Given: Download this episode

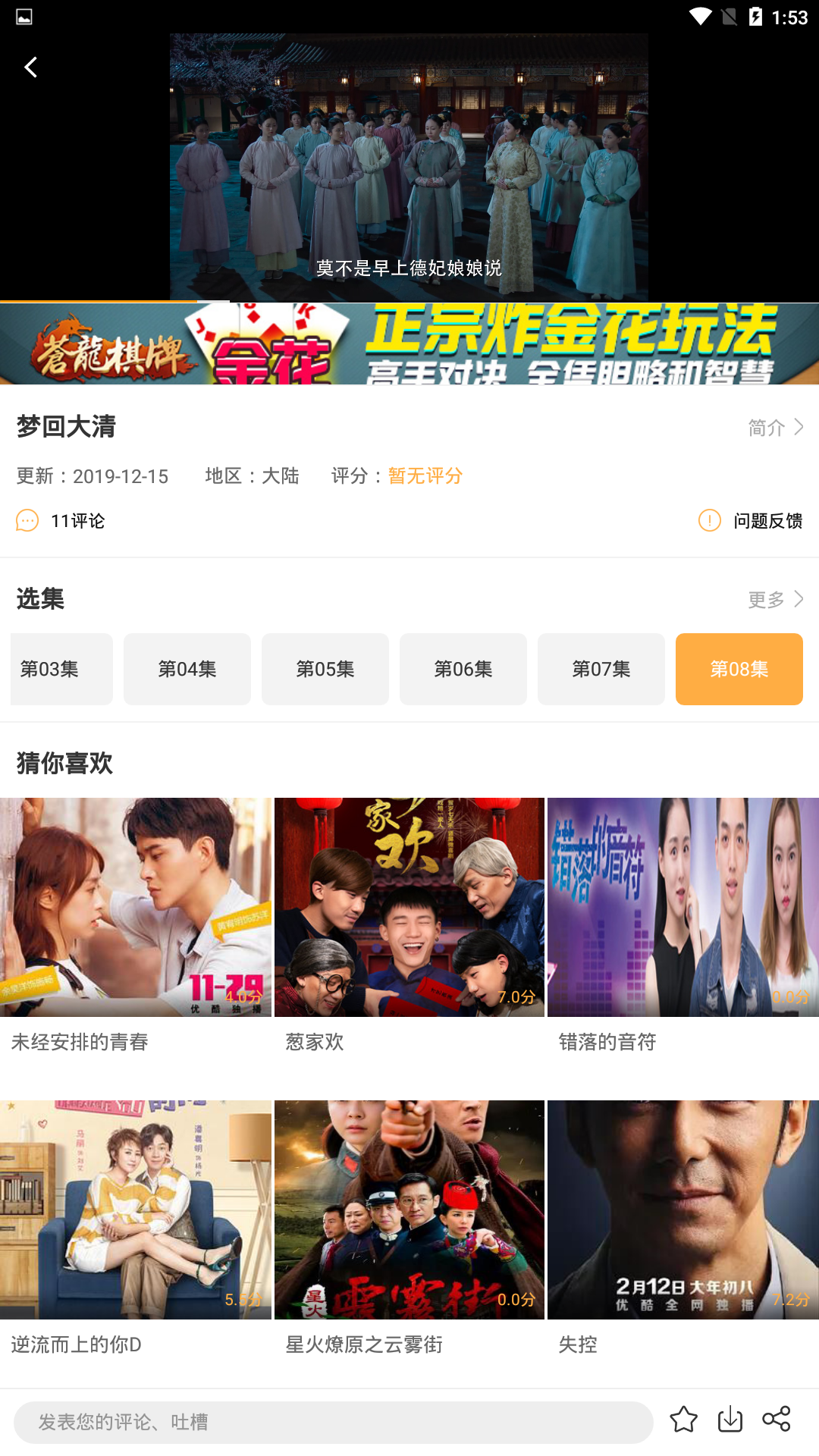Looking at the screenshot, I should (730, 1419).
